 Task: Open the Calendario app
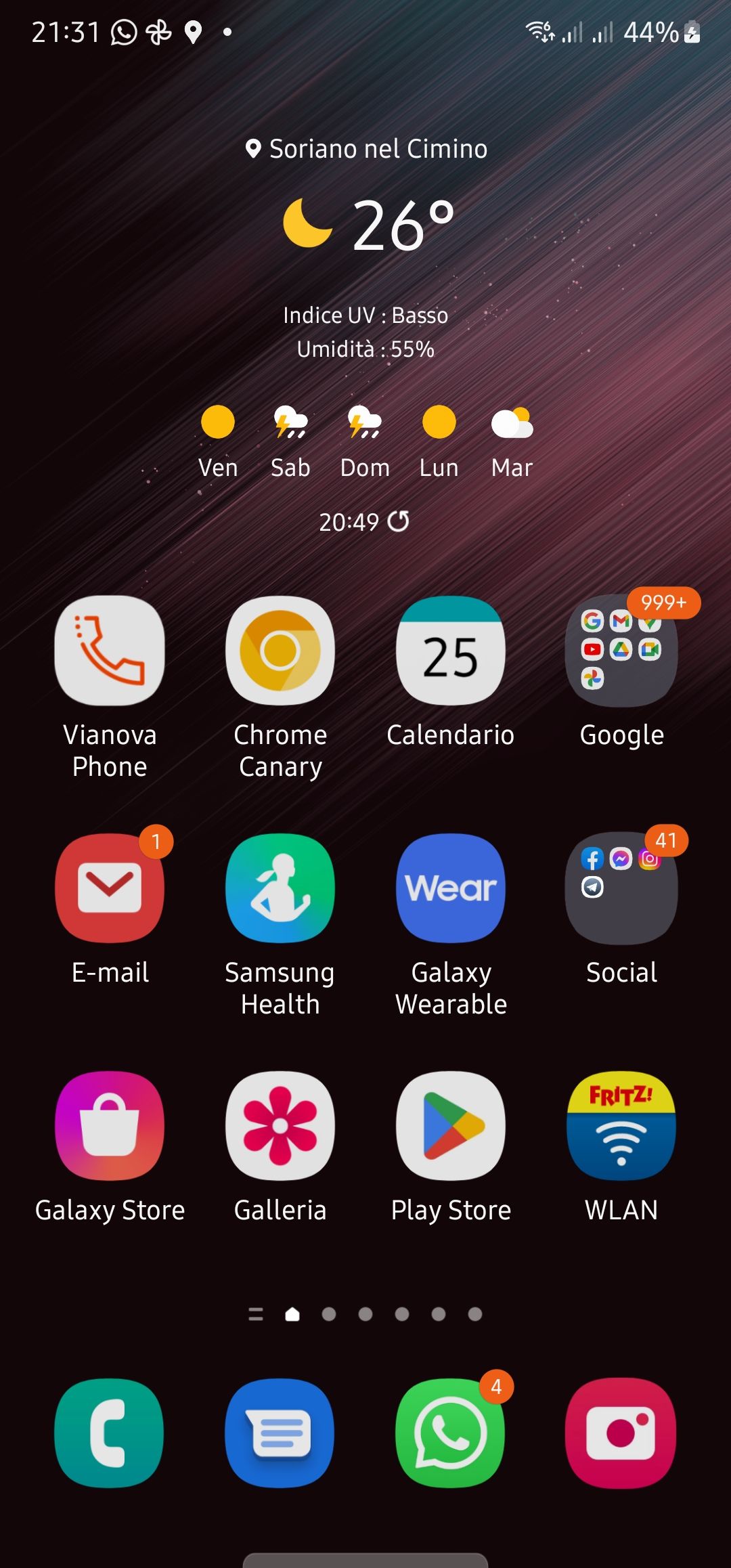(x=451, y=651)
